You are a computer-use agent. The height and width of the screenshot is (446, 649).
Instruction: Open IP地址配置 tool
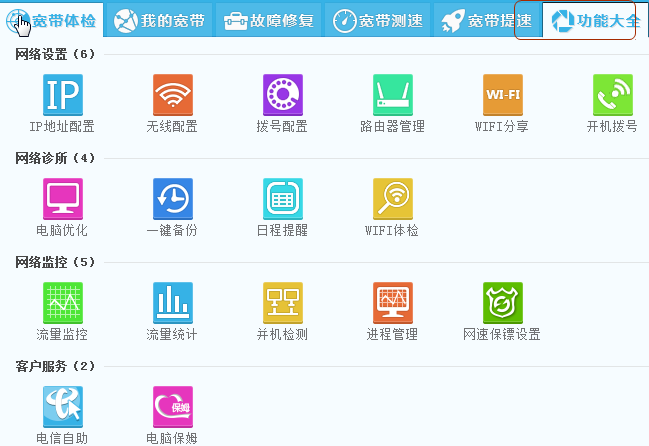pyautogui.click(x=62, y=95)
